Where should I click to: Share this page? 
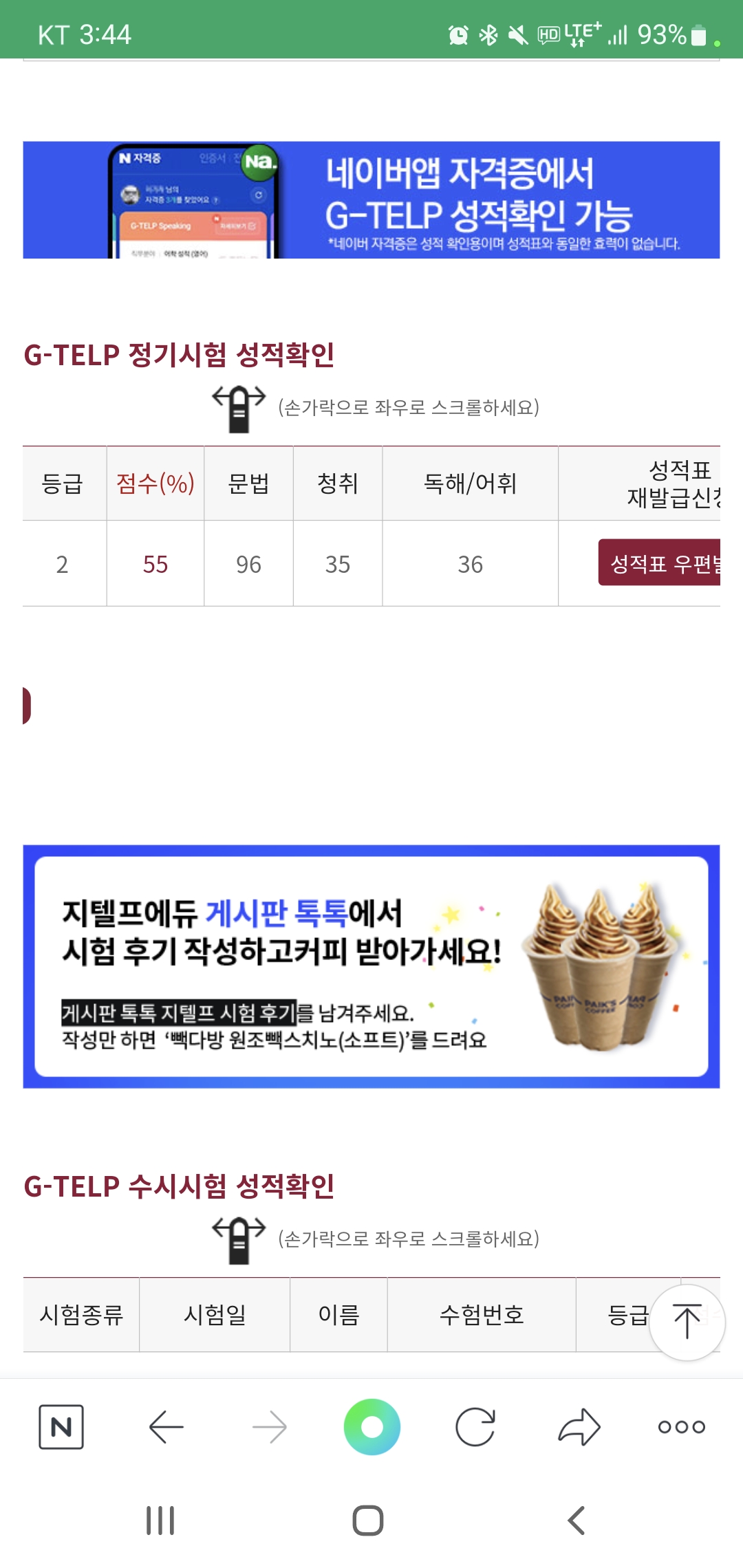[x=579, y=1427]
